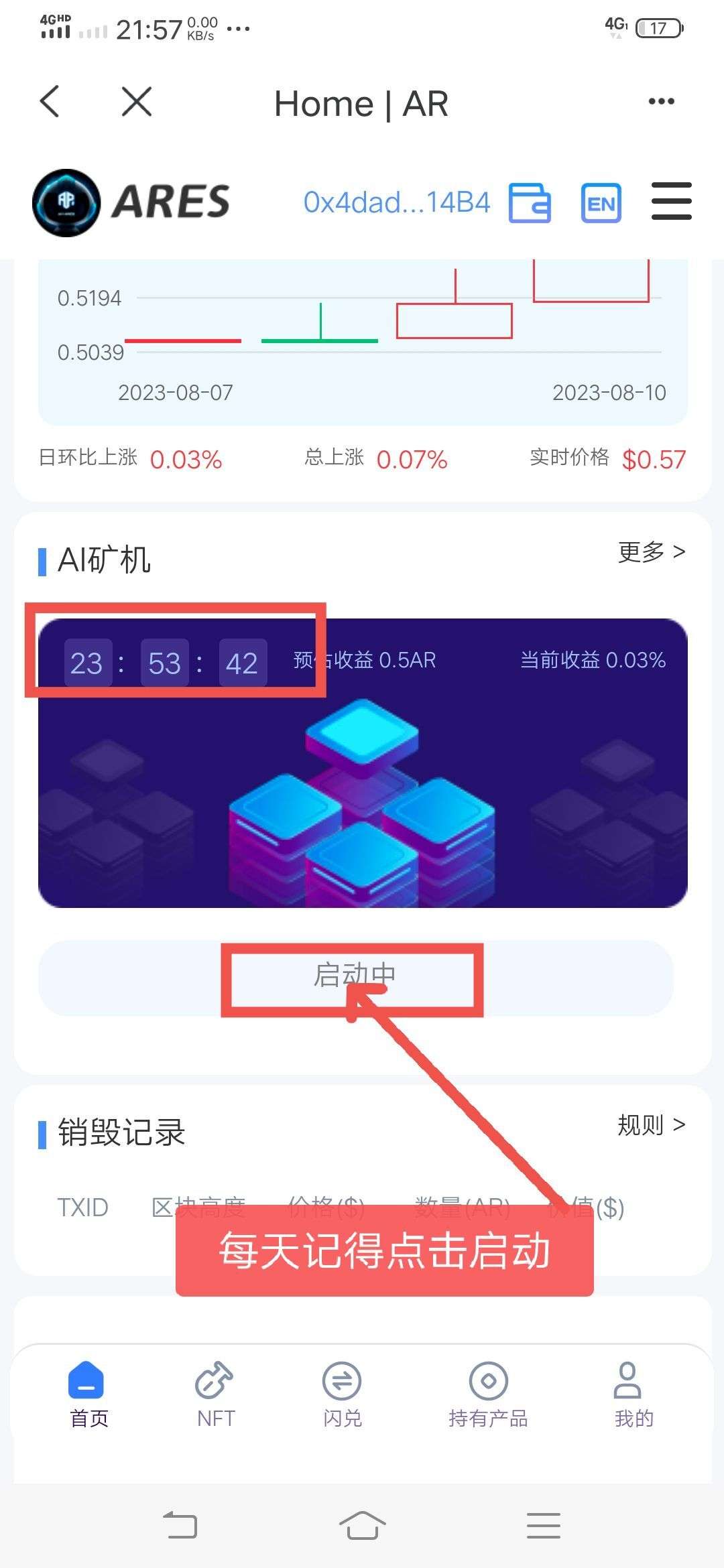Go back using the header arrow
The height and width of the screenshot is (1568, 724).
tap(50, 102)
